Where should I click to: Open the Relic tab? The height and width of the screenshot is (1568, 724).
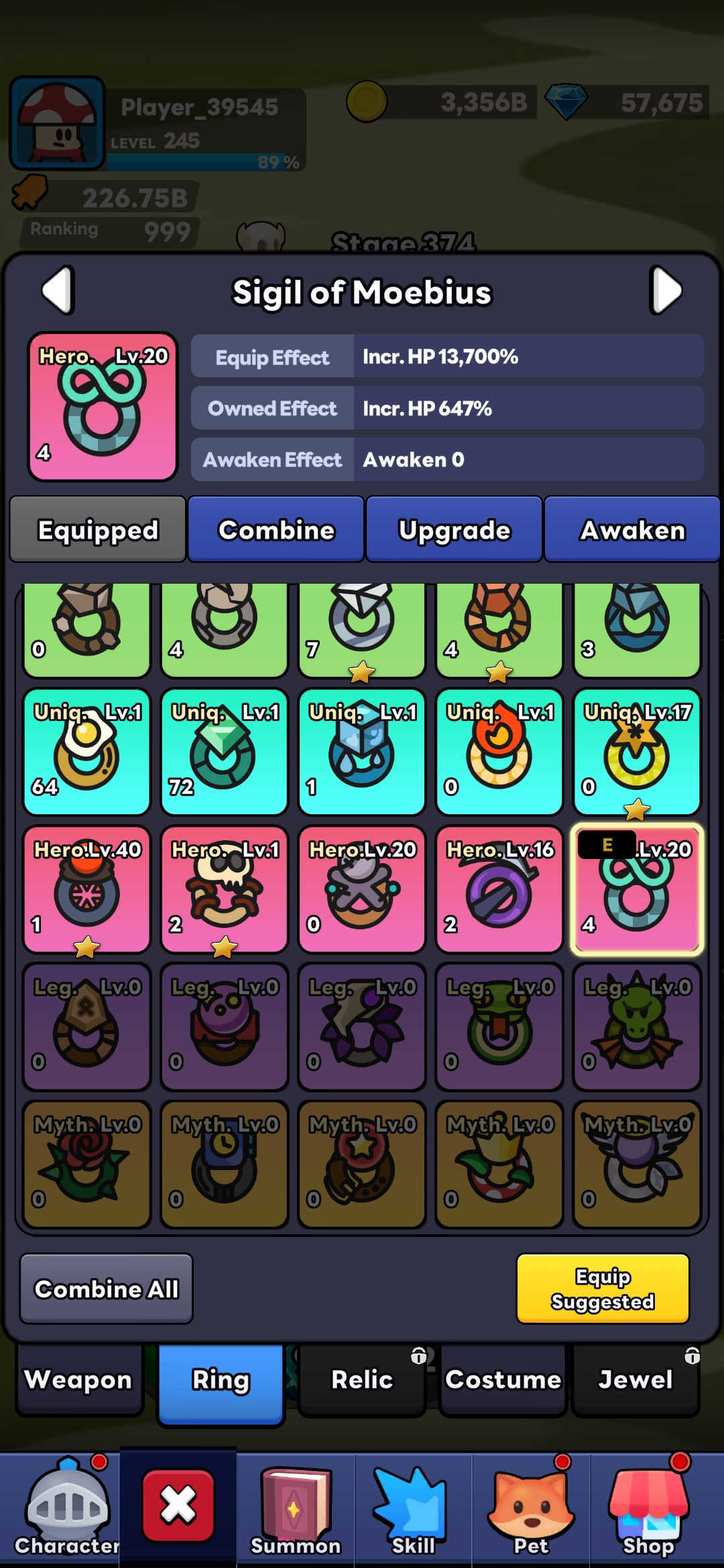(362, 1379)
